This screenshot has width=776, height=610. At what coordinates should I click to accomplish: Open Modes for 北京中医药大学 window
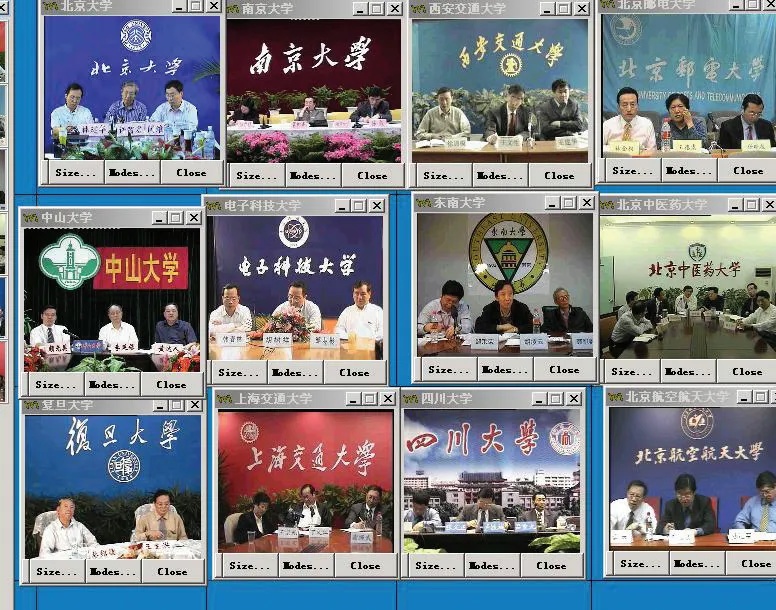click(688, 371)
